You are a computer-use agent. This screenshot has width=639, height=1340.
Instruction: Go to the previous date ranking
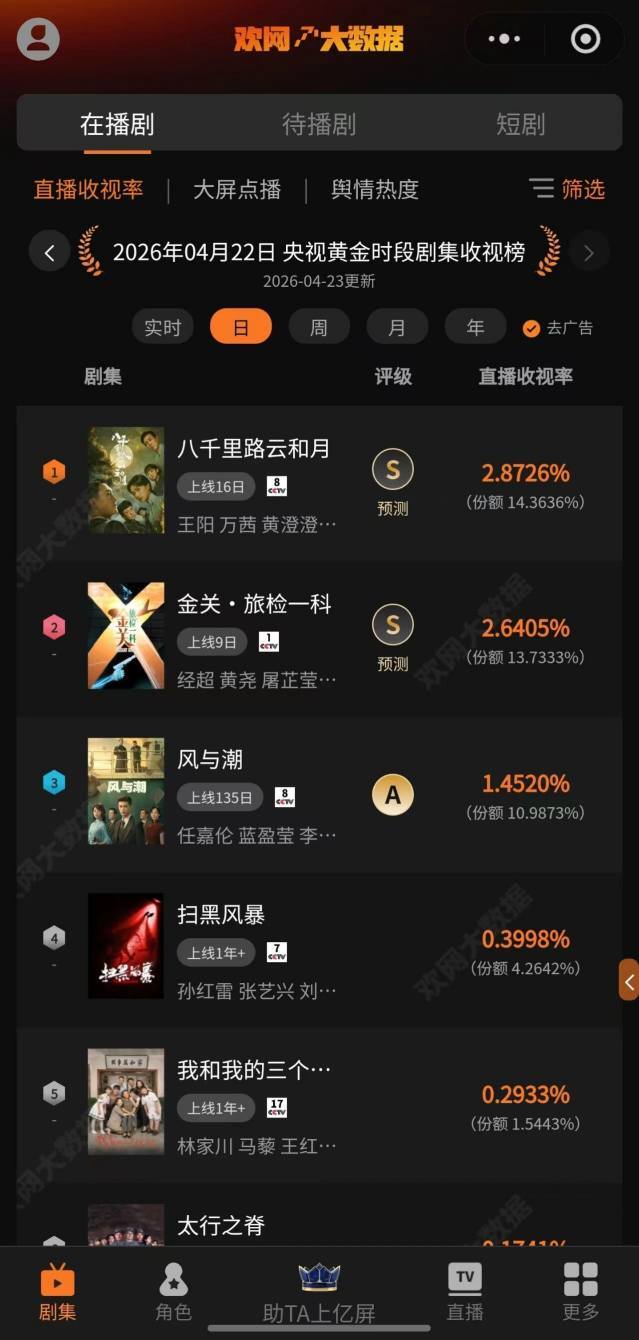point(49,252)
